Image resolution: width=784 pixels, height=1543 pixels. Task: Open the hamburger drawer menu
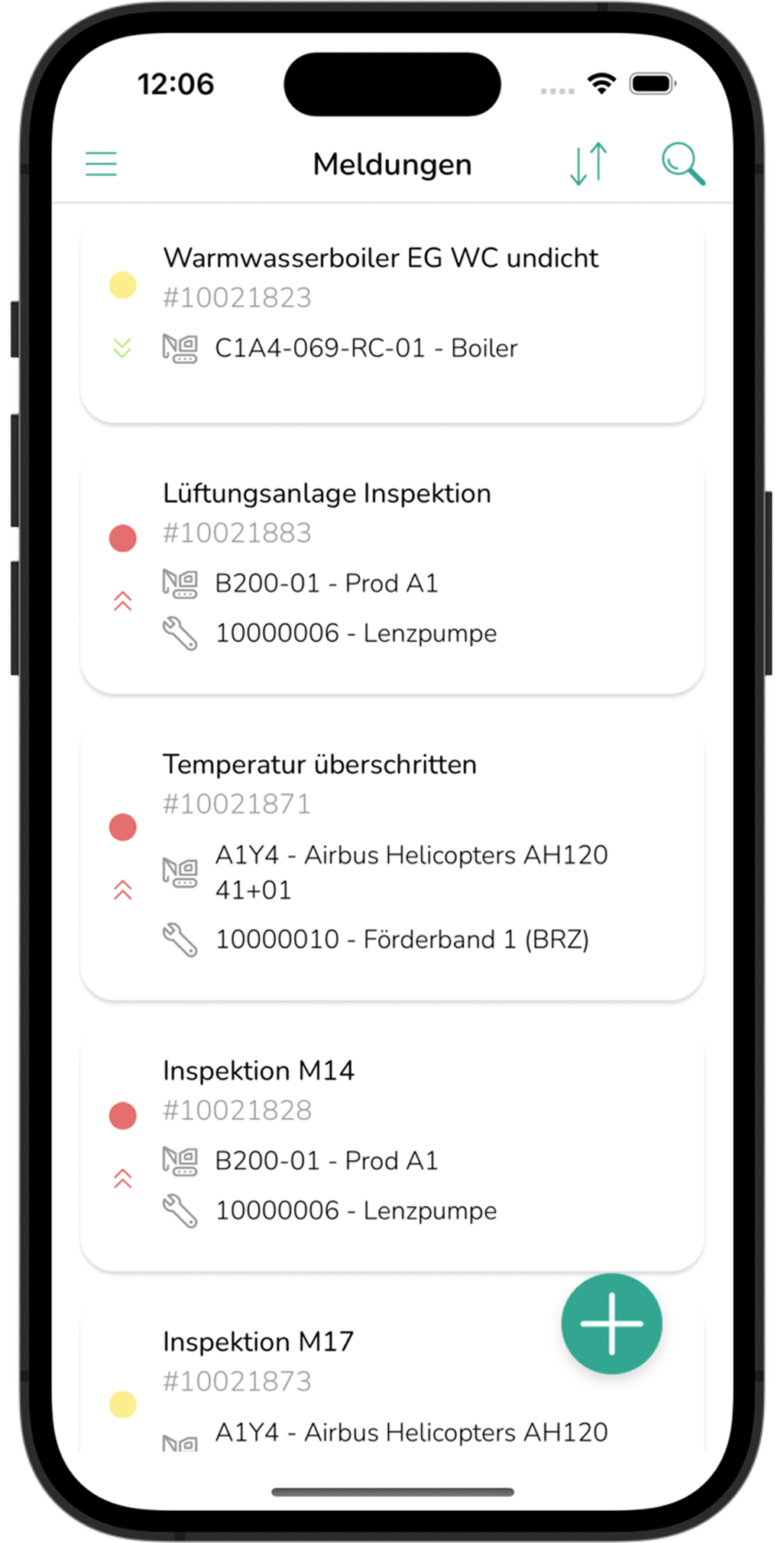[x=101, y=164]
